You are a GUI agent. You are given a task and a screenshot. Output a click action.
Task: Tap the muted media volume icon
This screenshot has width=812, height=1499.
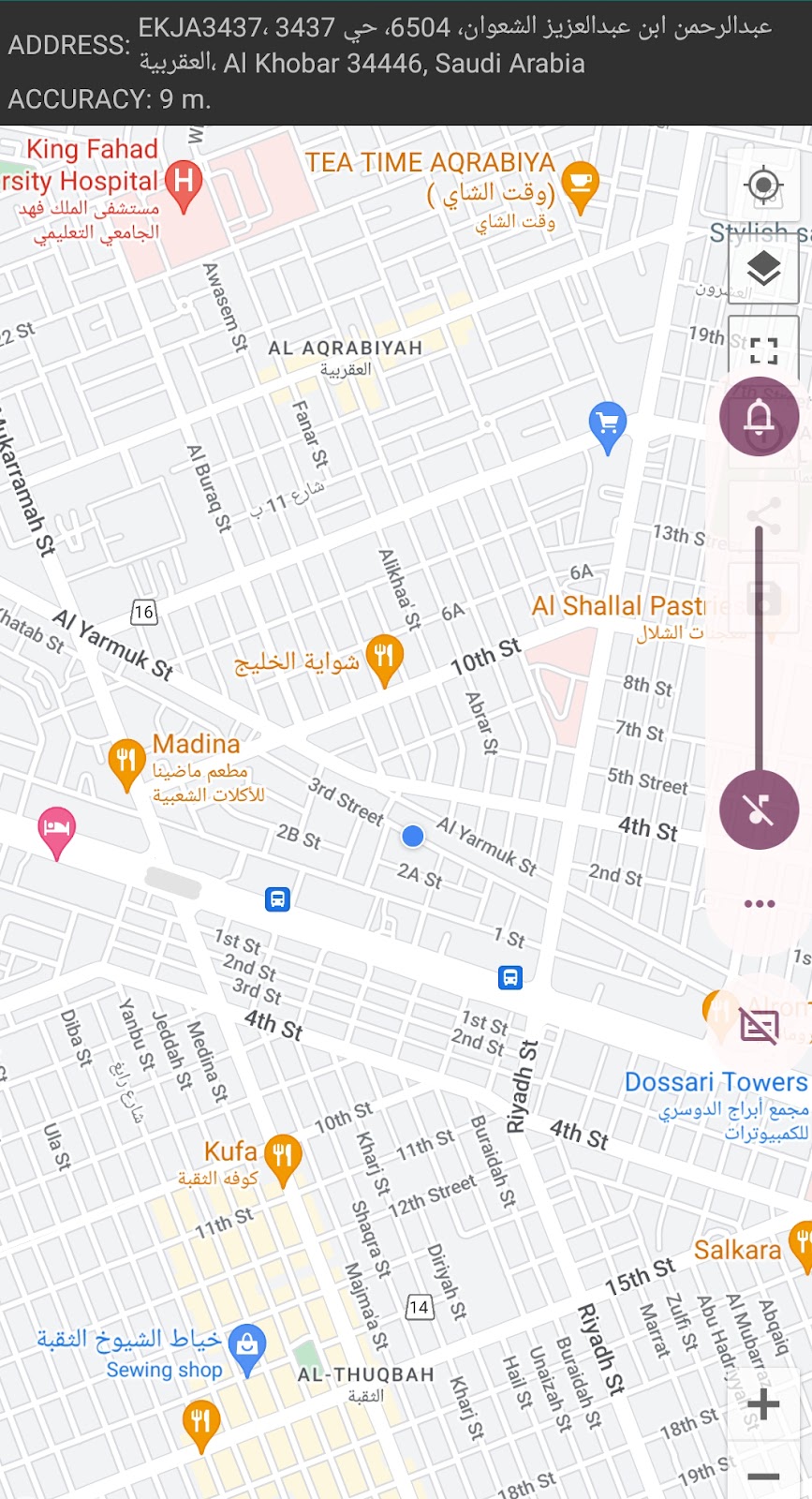pyautogui.click(x=759, y=809)
